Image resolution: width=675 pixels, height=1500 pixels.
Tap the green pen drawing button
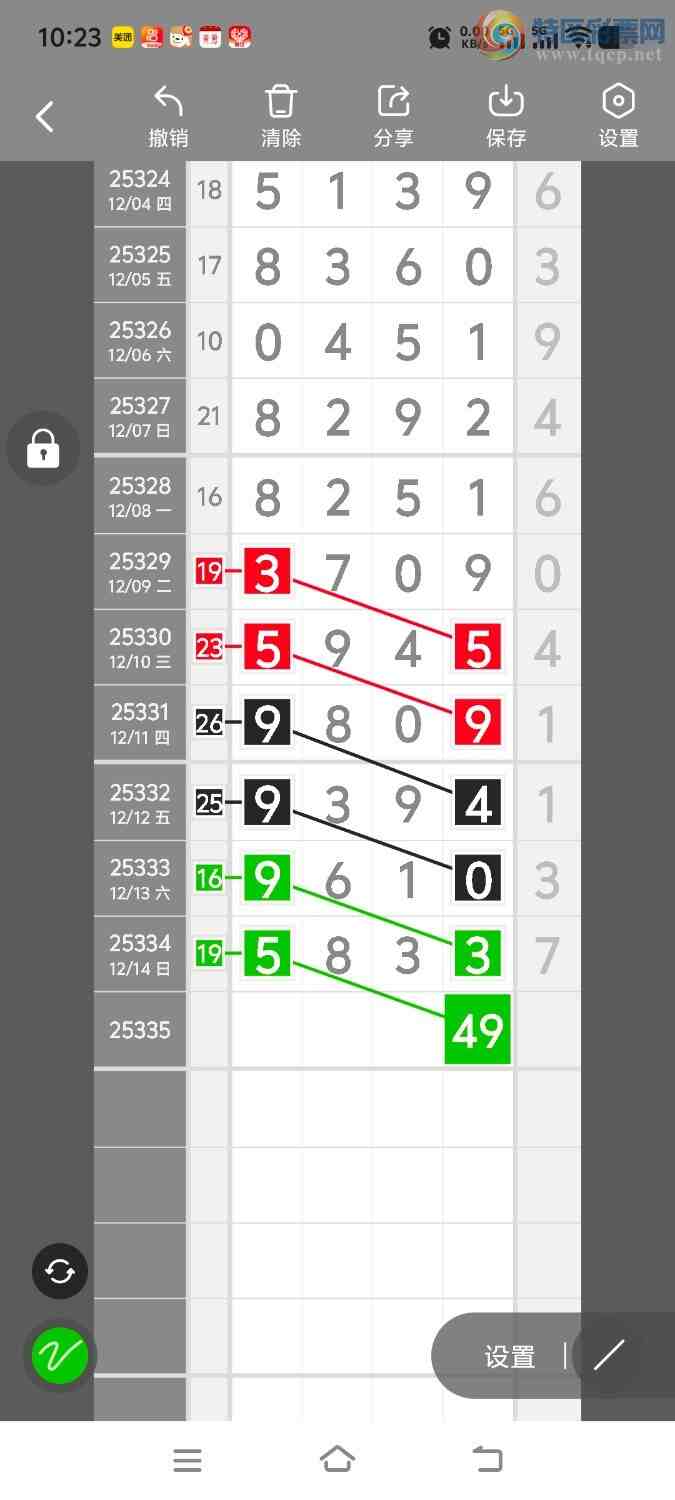coord(60,1356)
